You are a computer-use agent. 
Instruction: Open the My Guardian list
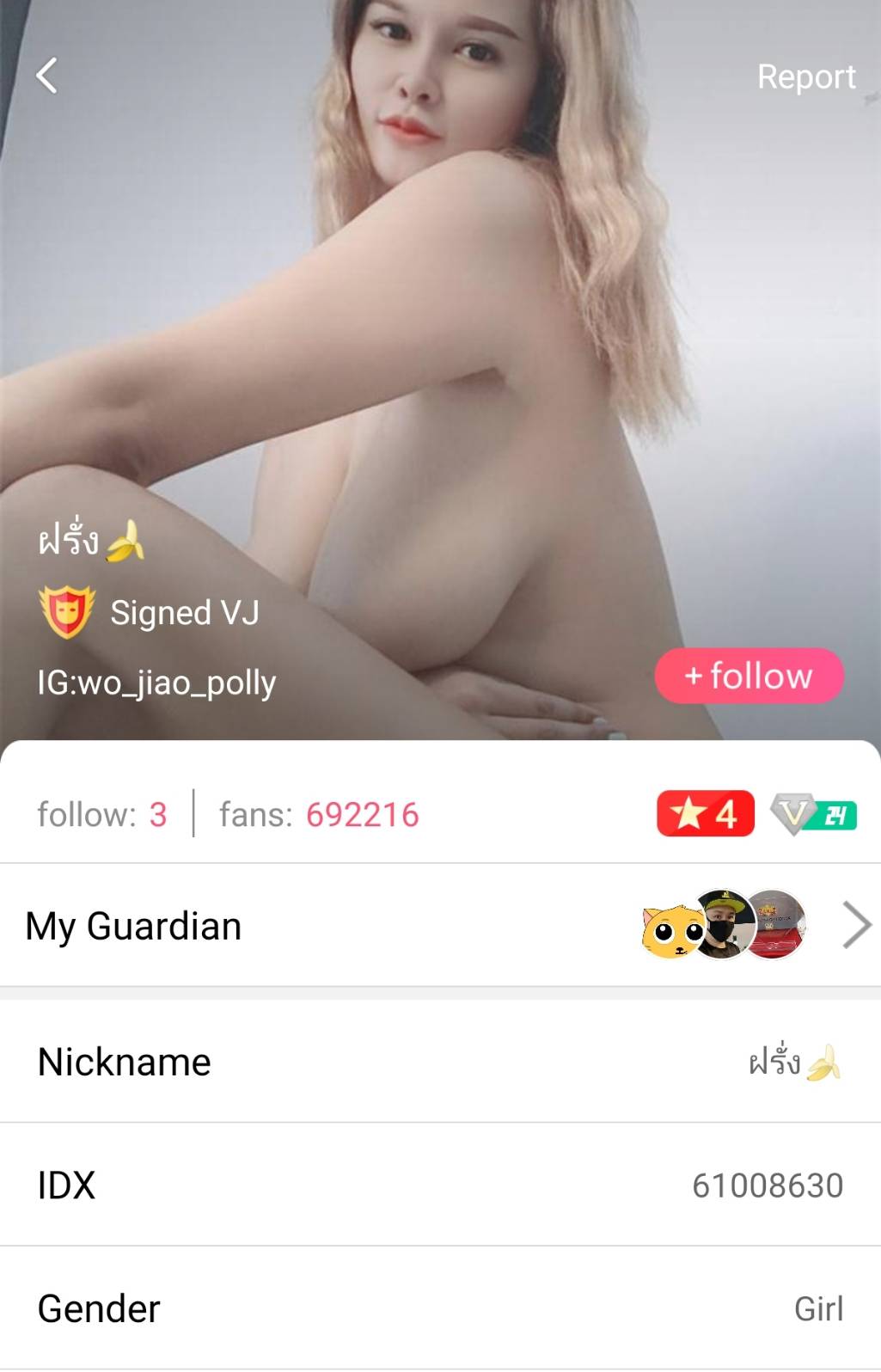click(856, 925)
